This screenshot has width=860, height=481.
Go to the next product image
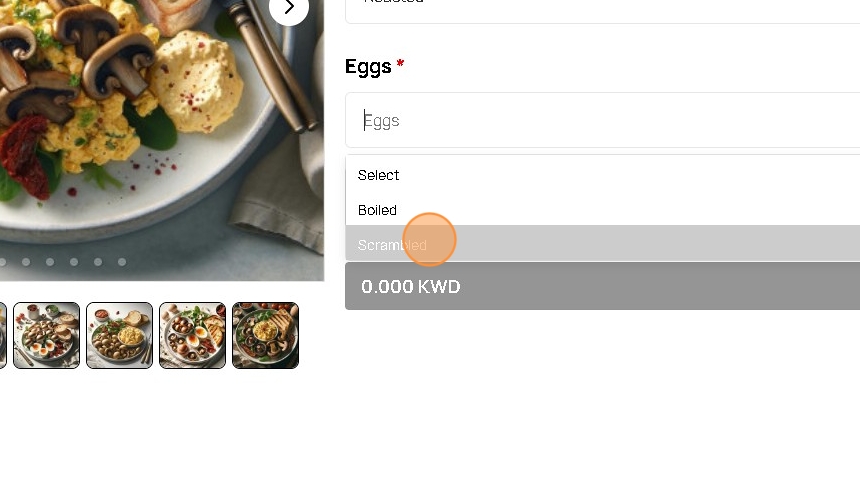(x=289, y=8)
